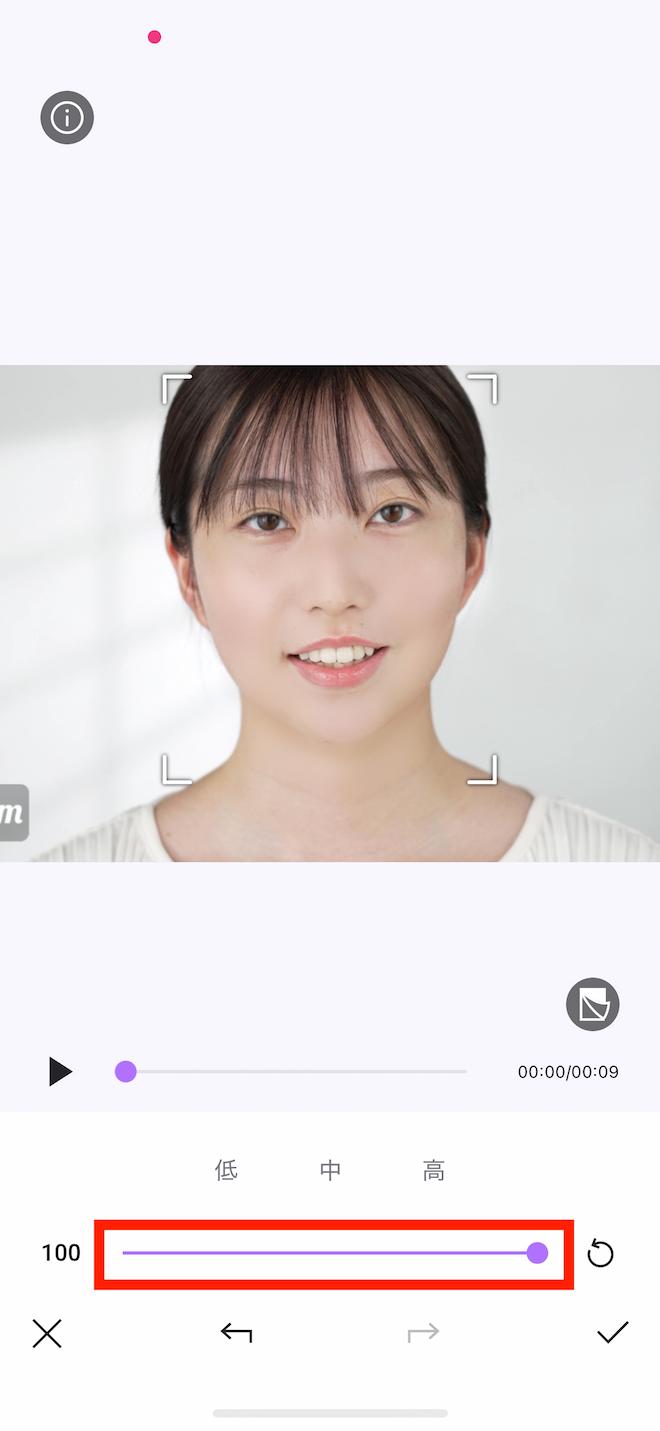Viewport: 660px width, 1431px height.
Task: Toggle the before/after compare icon
Action: [593, 1004]
